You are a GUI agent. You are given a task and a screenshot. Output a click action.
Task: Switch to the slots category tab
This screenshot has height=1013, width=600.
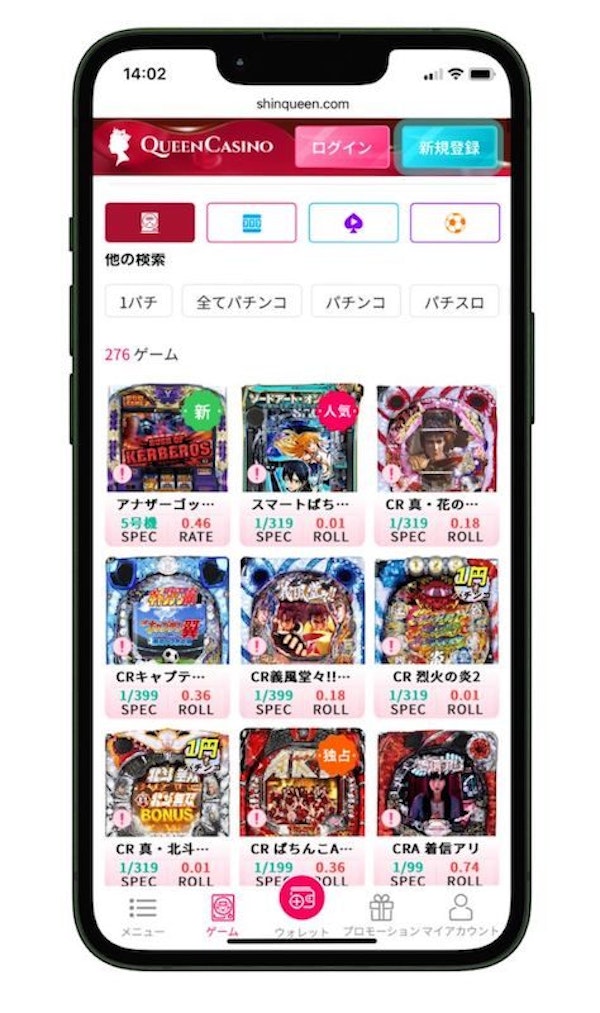[251, 223]
